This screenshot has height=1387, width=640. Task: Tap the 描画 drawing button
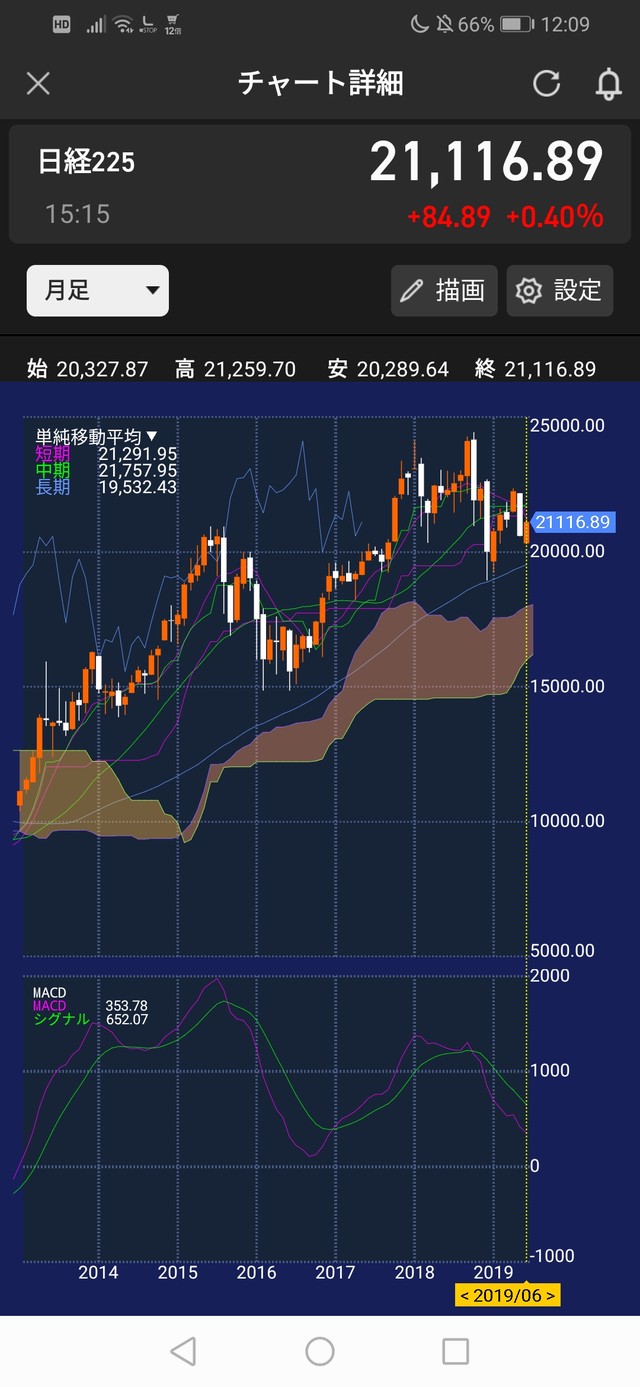click(443, 291)
